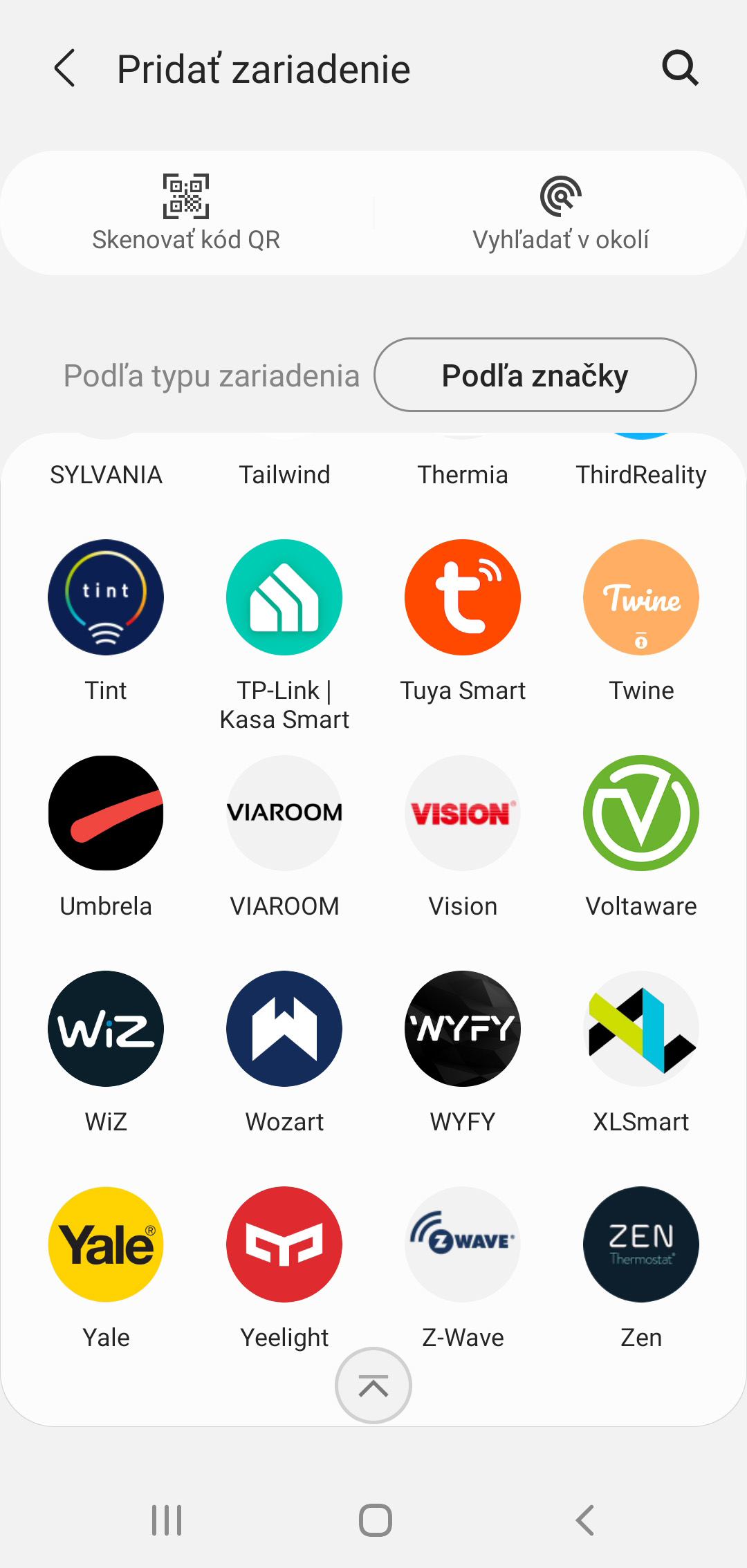Jump to top with arrow button
This screenshot has width=747, height=1568.
point(373,1385)
